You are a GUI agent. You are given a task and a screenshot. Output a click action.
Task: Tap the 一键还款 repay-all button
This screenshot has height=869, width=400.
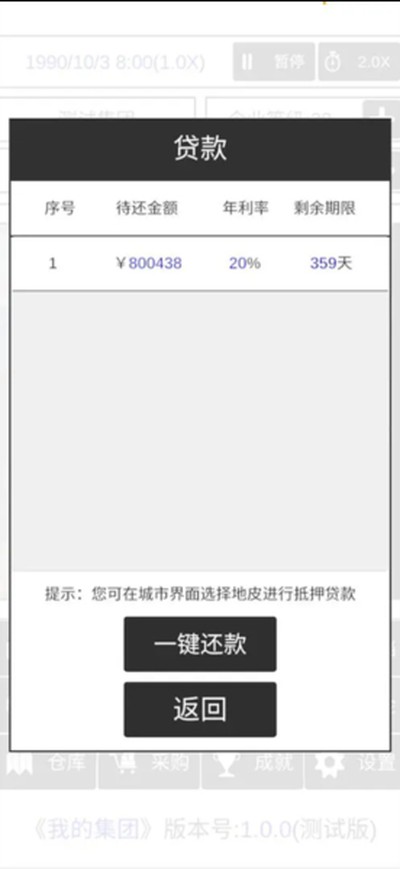click(x=200, y=644)
